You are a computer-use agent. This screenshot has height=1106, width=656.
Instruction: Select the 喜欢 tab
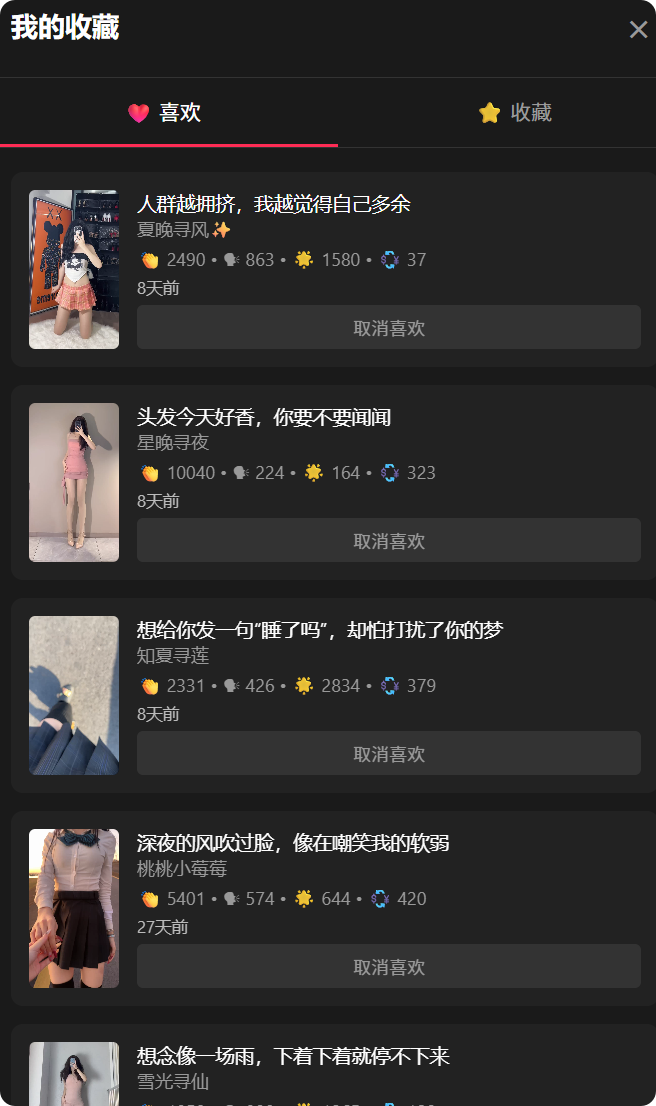point(166,113)
